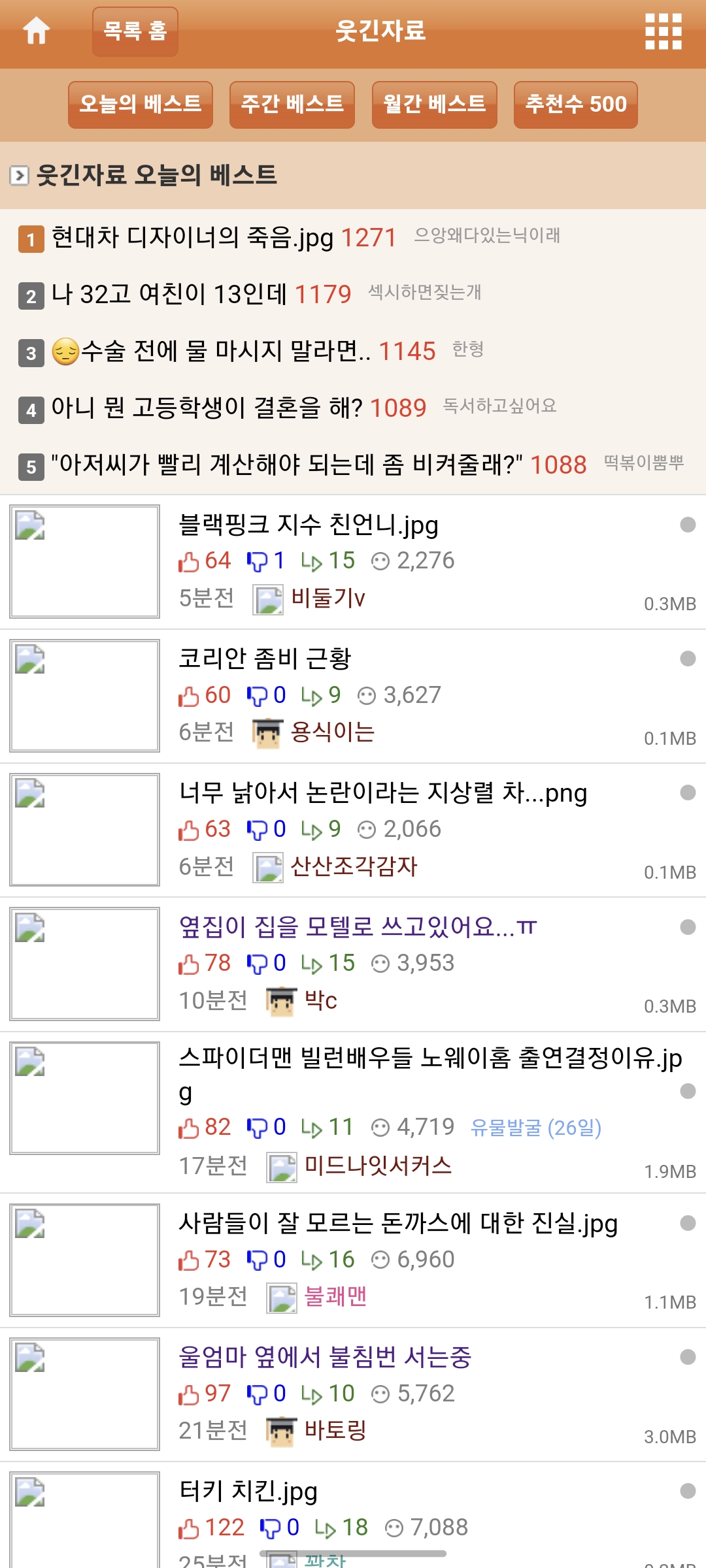Open the grid menu icon
This screenshot has width=706, height=1568.
(x=664, y=31)
